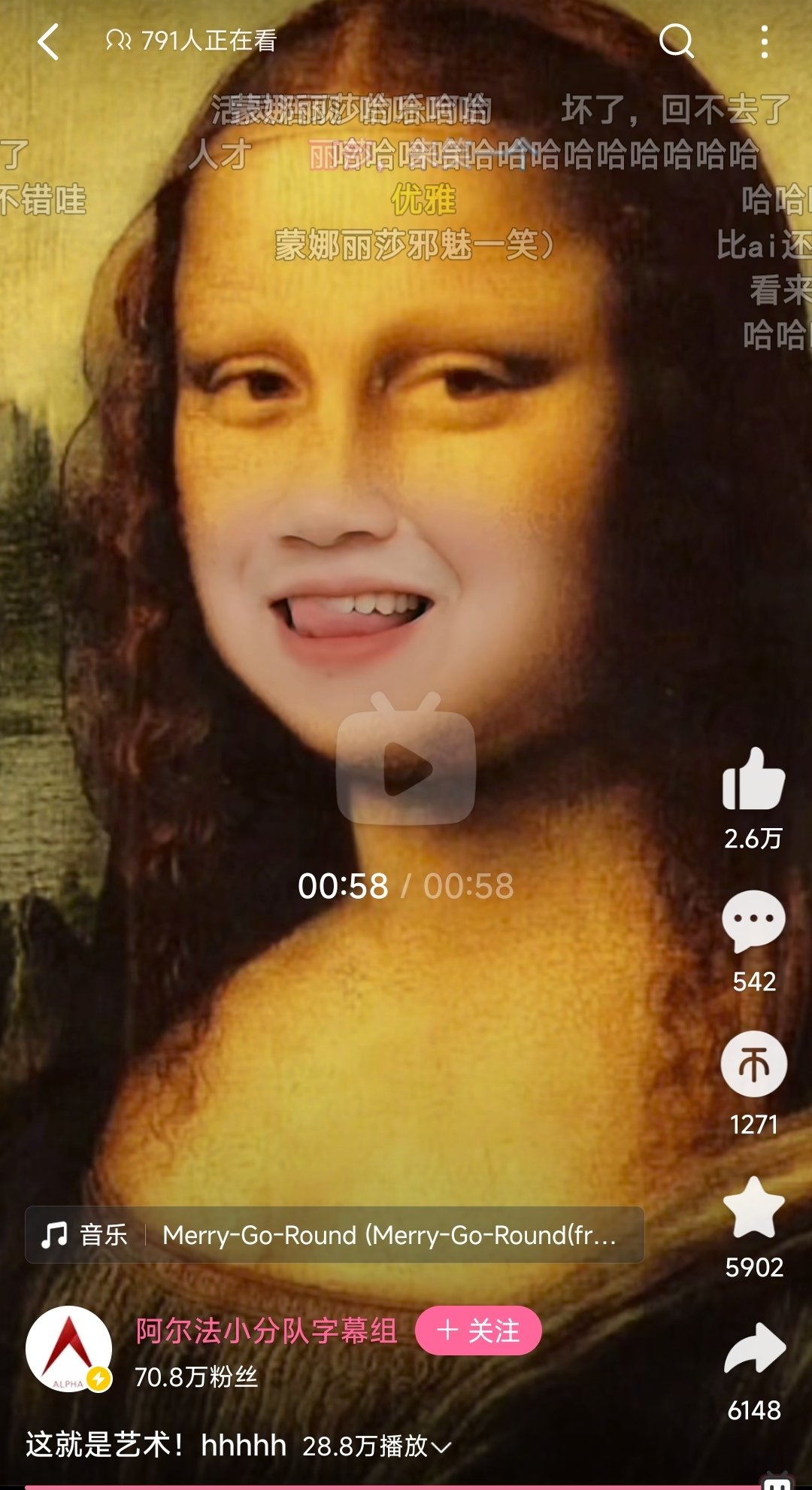Open the three-dot overflow menu
Image resolution: width=812 pixels, height=1490 pixels.
point(764,41)
